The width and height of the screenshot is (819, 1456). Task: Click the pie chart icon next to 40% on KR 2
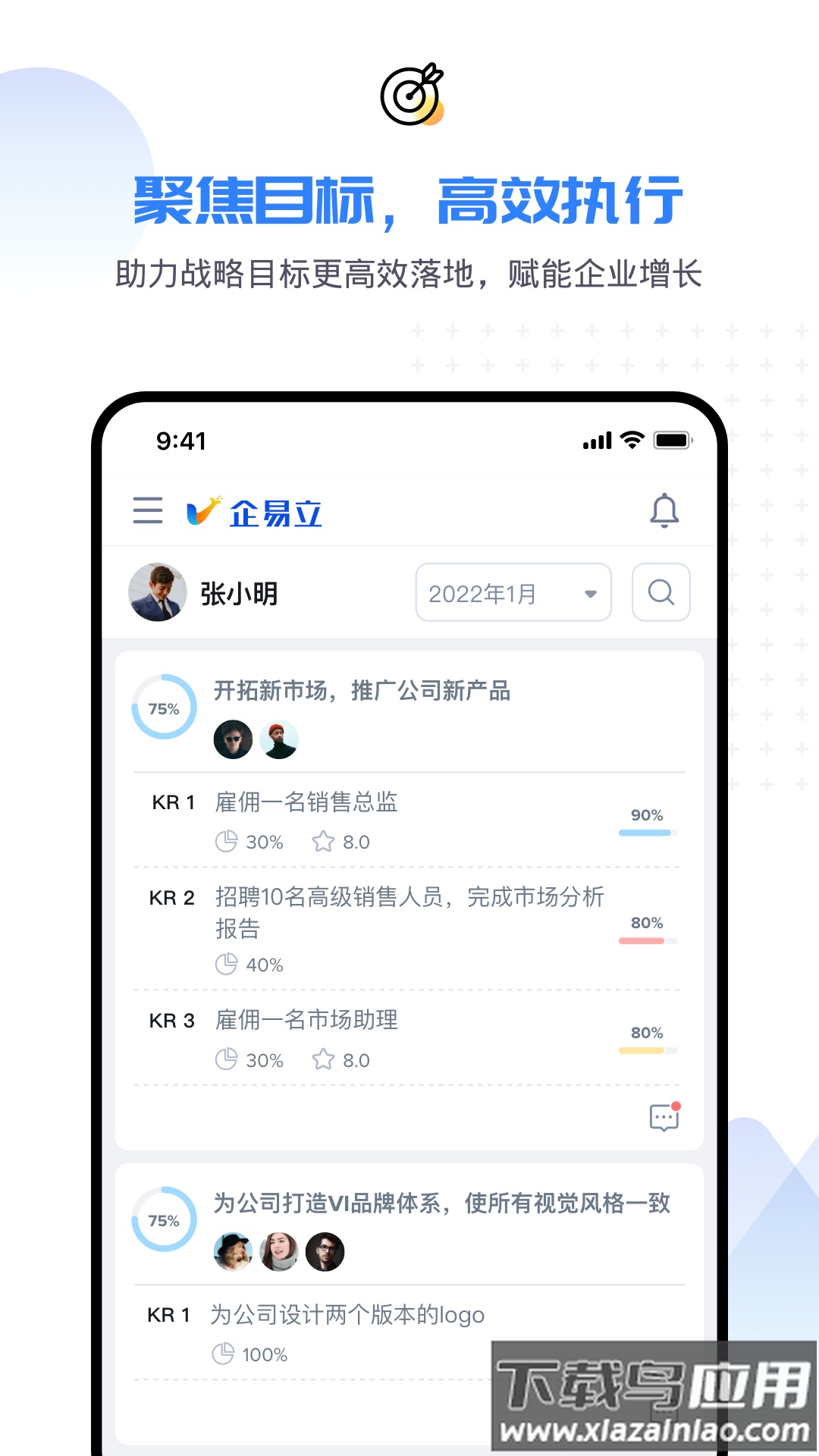coord(225,965)
